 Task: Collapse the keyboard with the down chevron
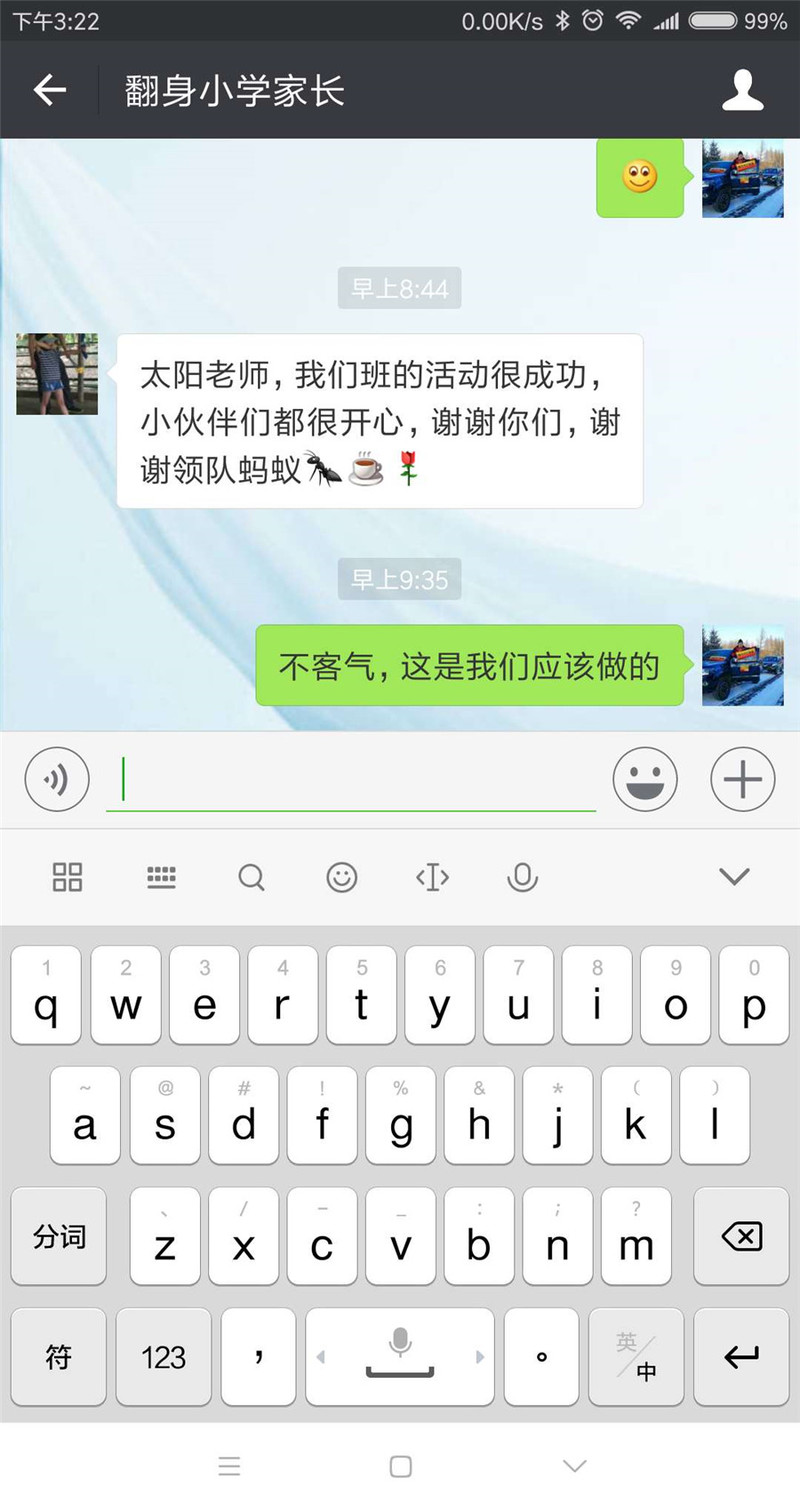point(734,877)
